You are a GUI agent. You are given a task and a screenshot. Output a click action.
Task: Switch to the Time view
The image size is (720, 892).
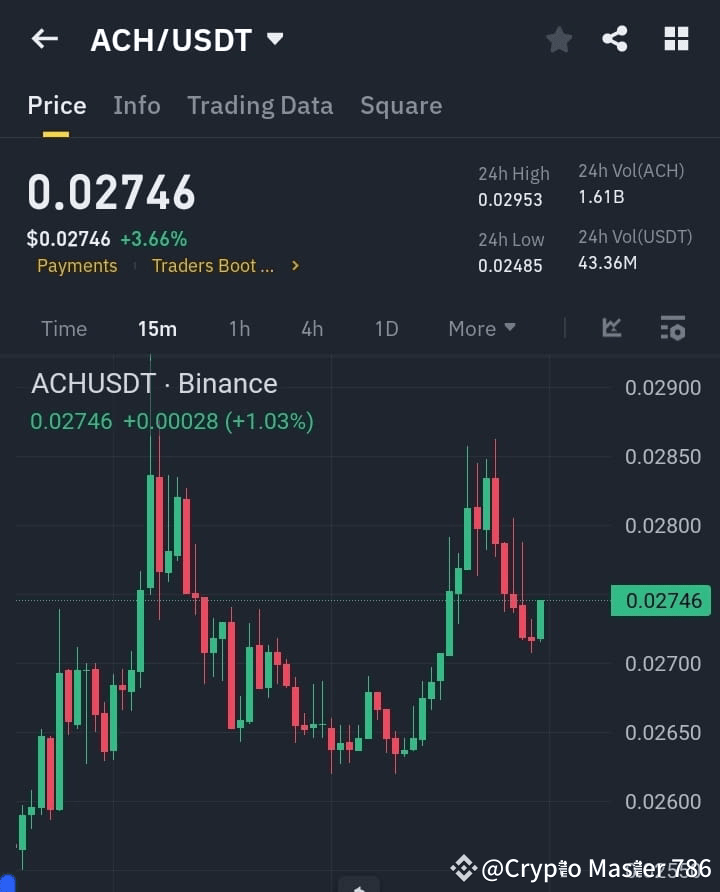point(63,328)
